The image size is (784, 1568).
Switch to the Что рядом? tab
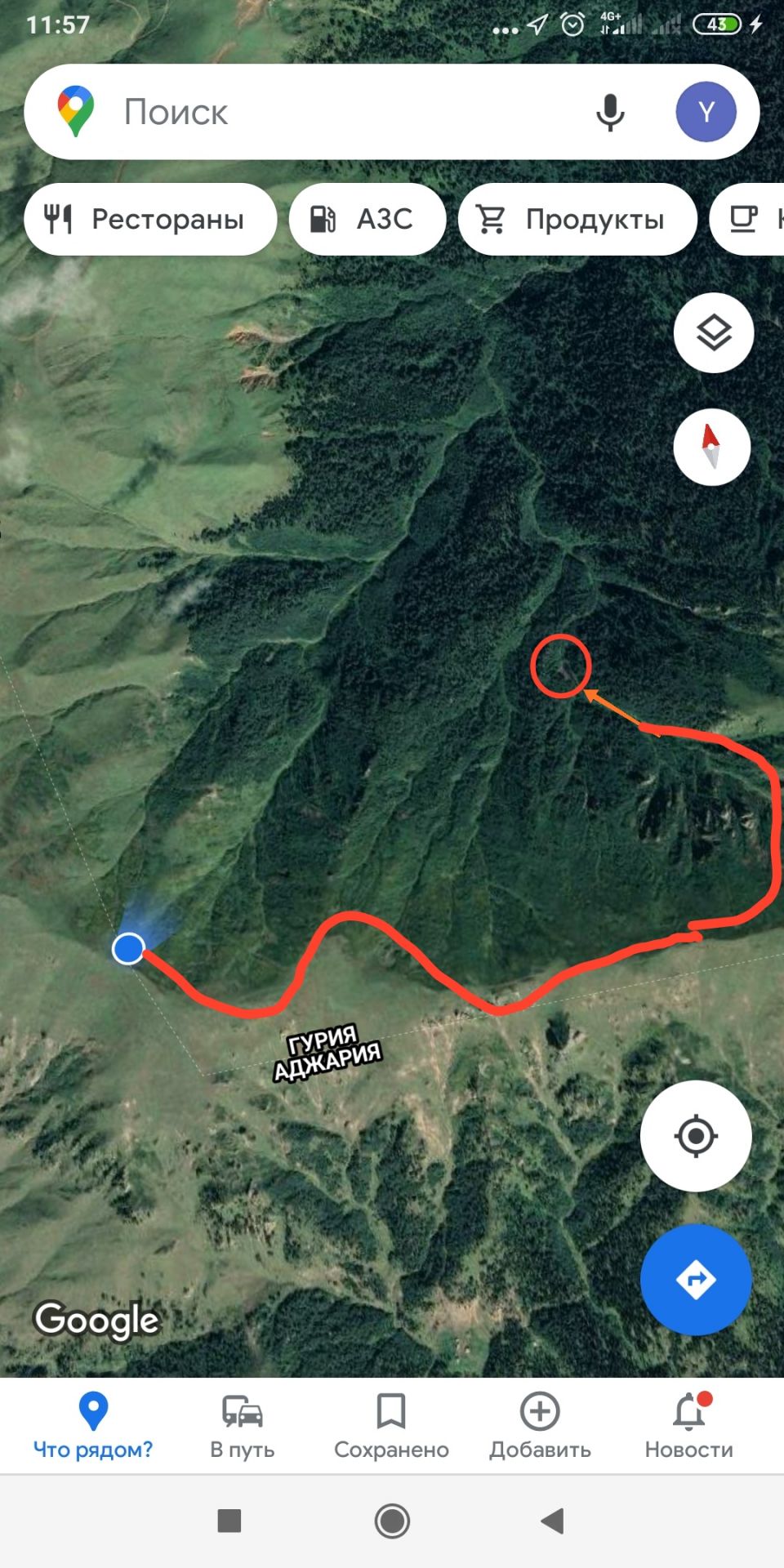pos(93,1426)
